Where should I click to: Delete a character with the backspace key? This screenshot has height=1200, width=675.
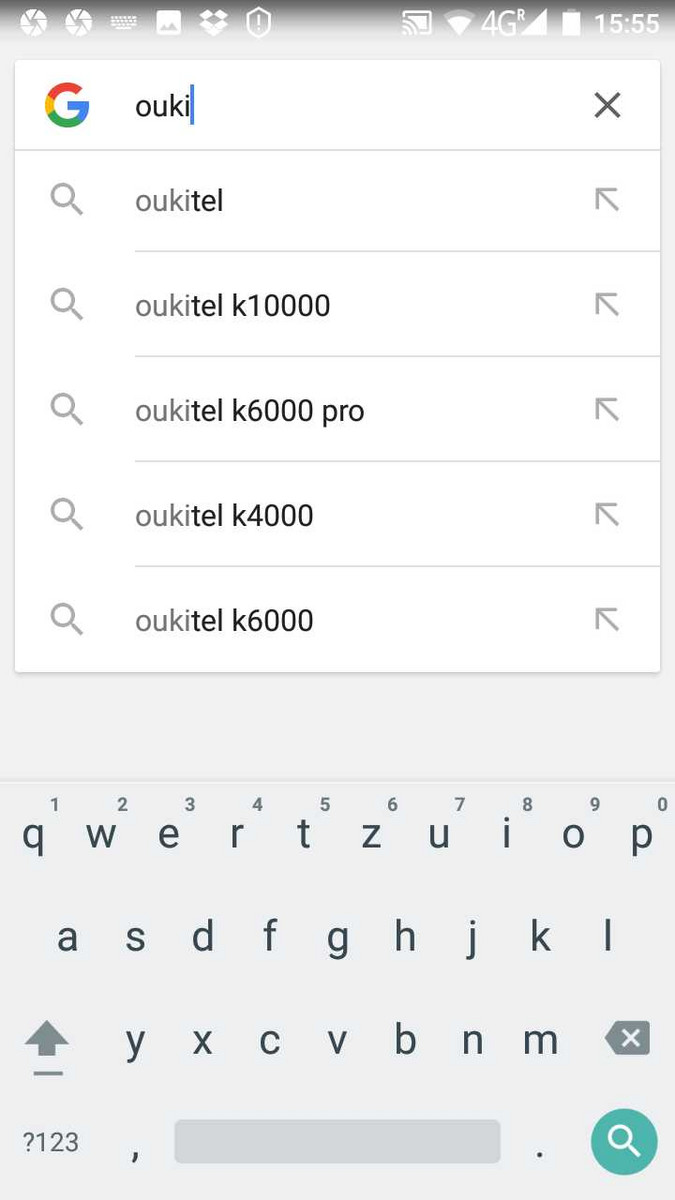628,1039
